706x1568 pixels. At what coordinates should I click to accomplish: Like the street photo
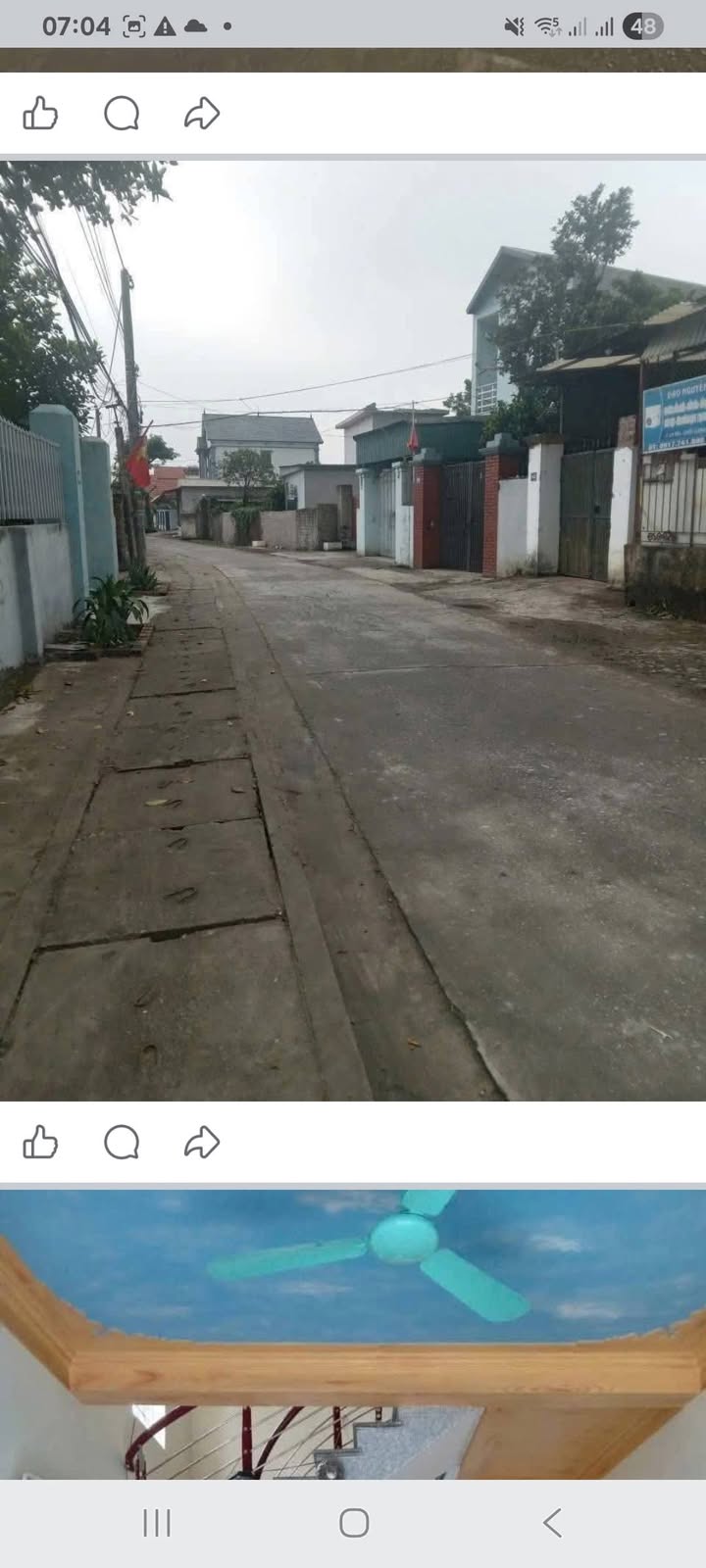pyautogui.click(x=40, y=1142)
